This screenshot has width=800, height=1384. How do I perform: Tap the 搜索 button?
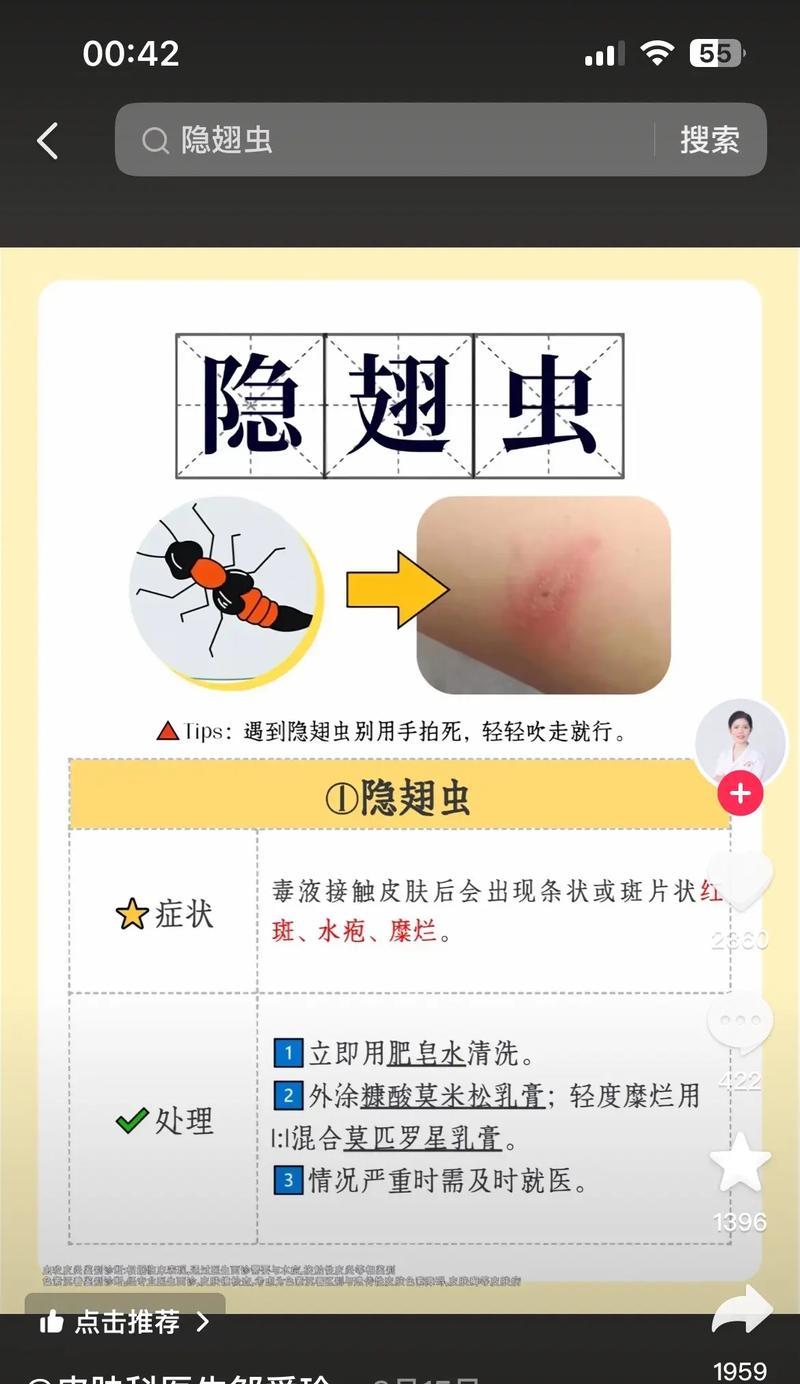coord(710,140)
